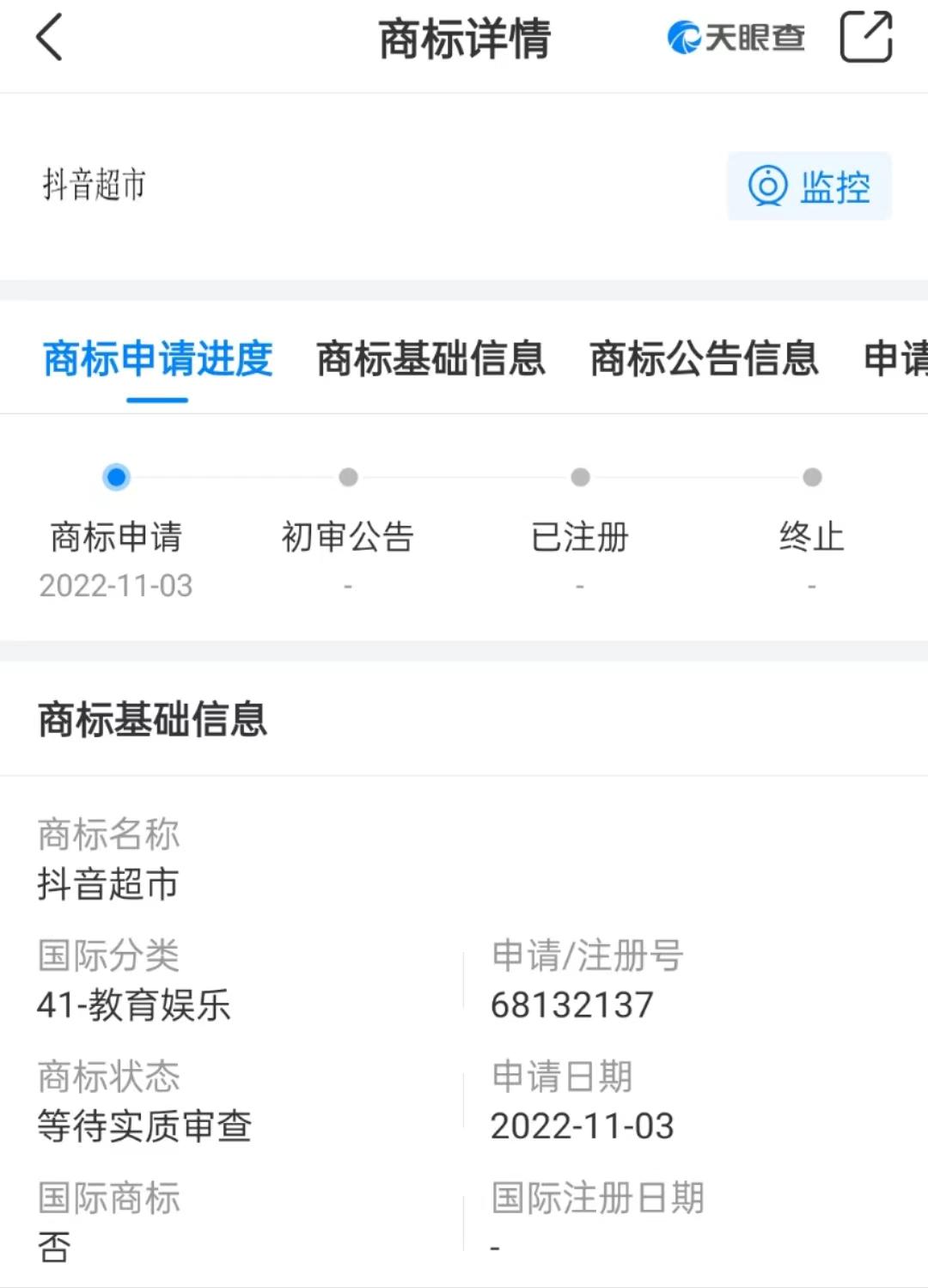Click the progress timeline connecting line

(464, 478)
